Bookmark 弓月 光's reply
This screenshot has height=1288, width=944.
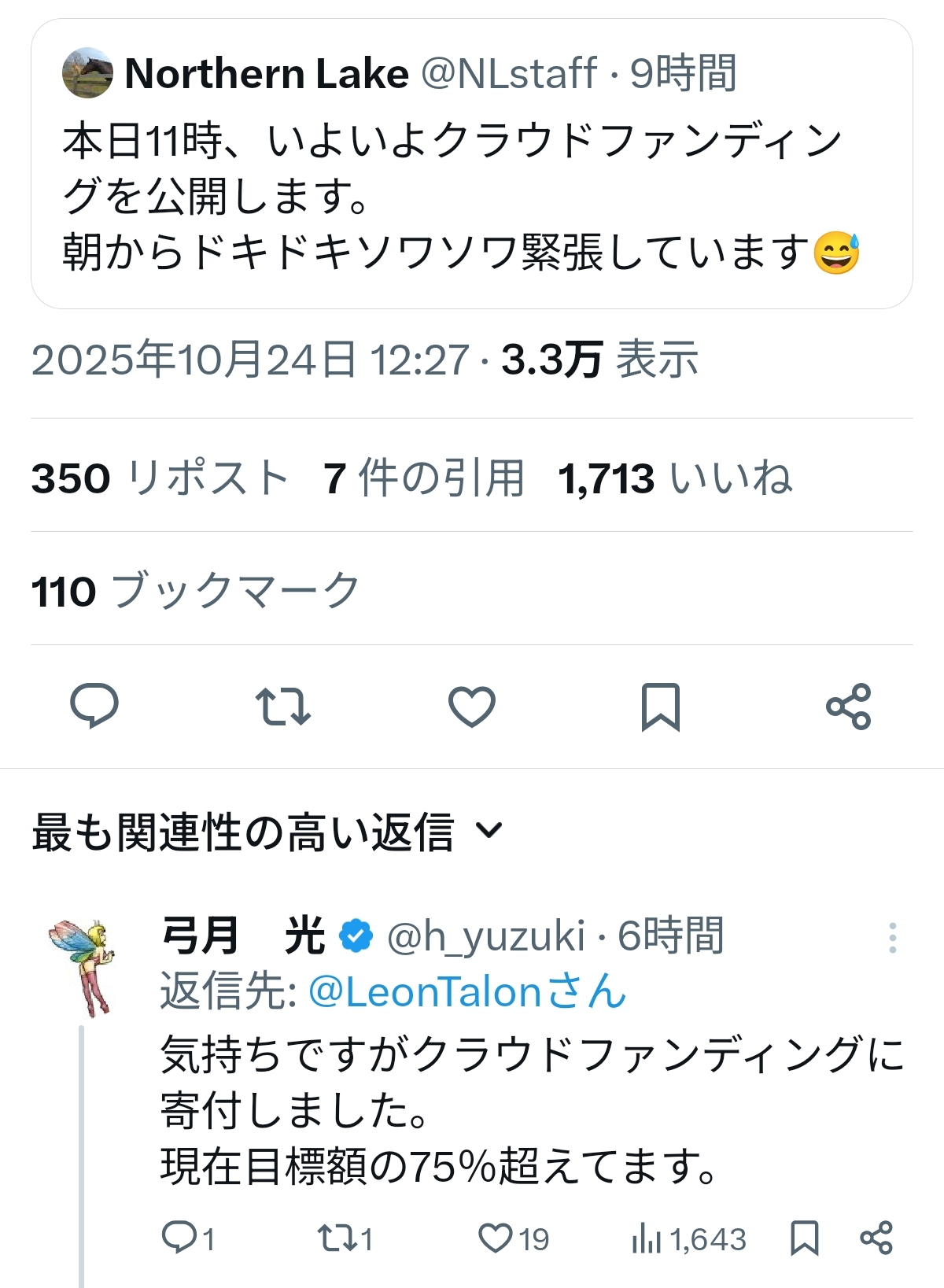coord(804,1238)
